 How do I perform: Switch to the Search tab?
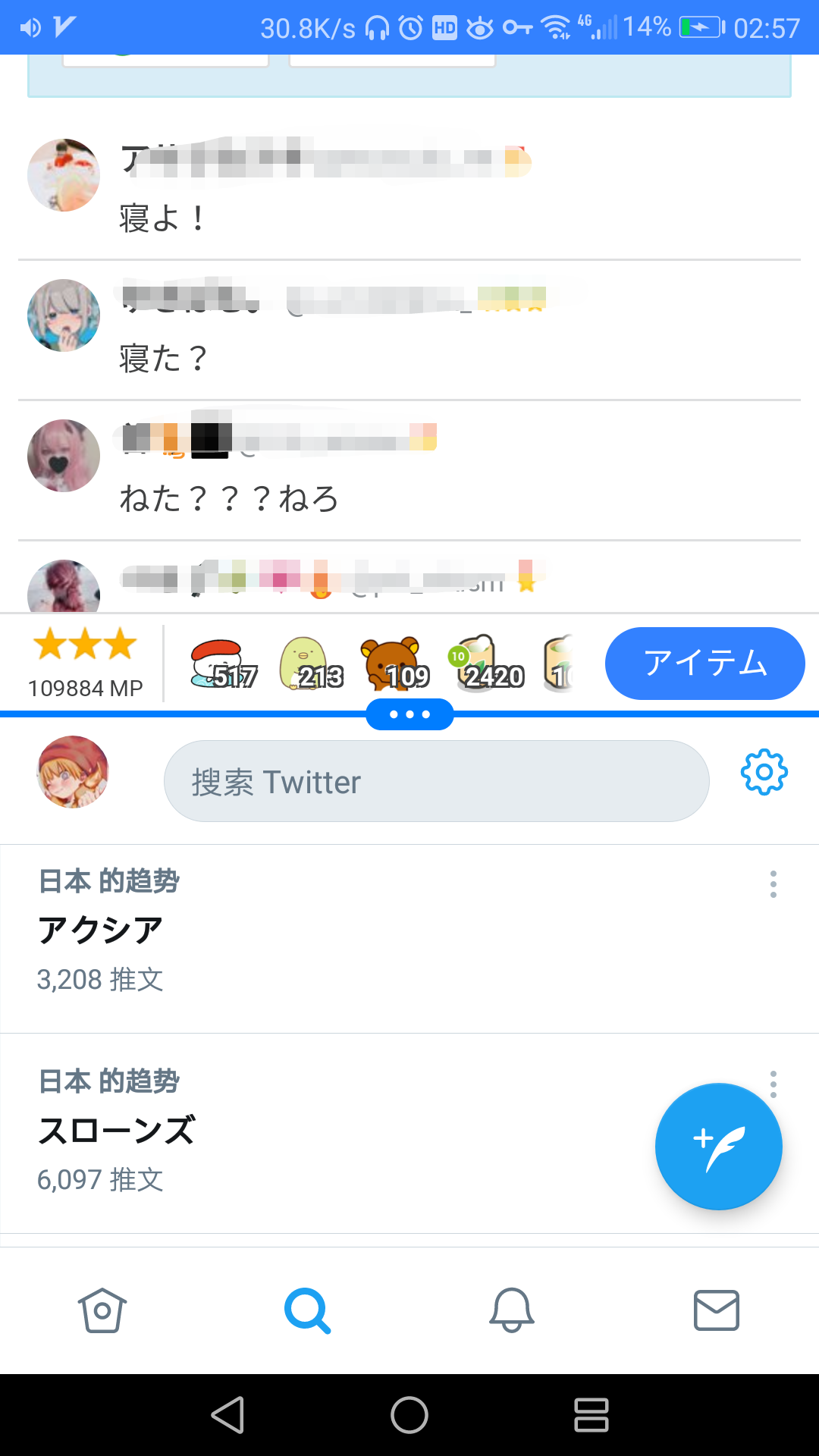(x=307, y=1310)
